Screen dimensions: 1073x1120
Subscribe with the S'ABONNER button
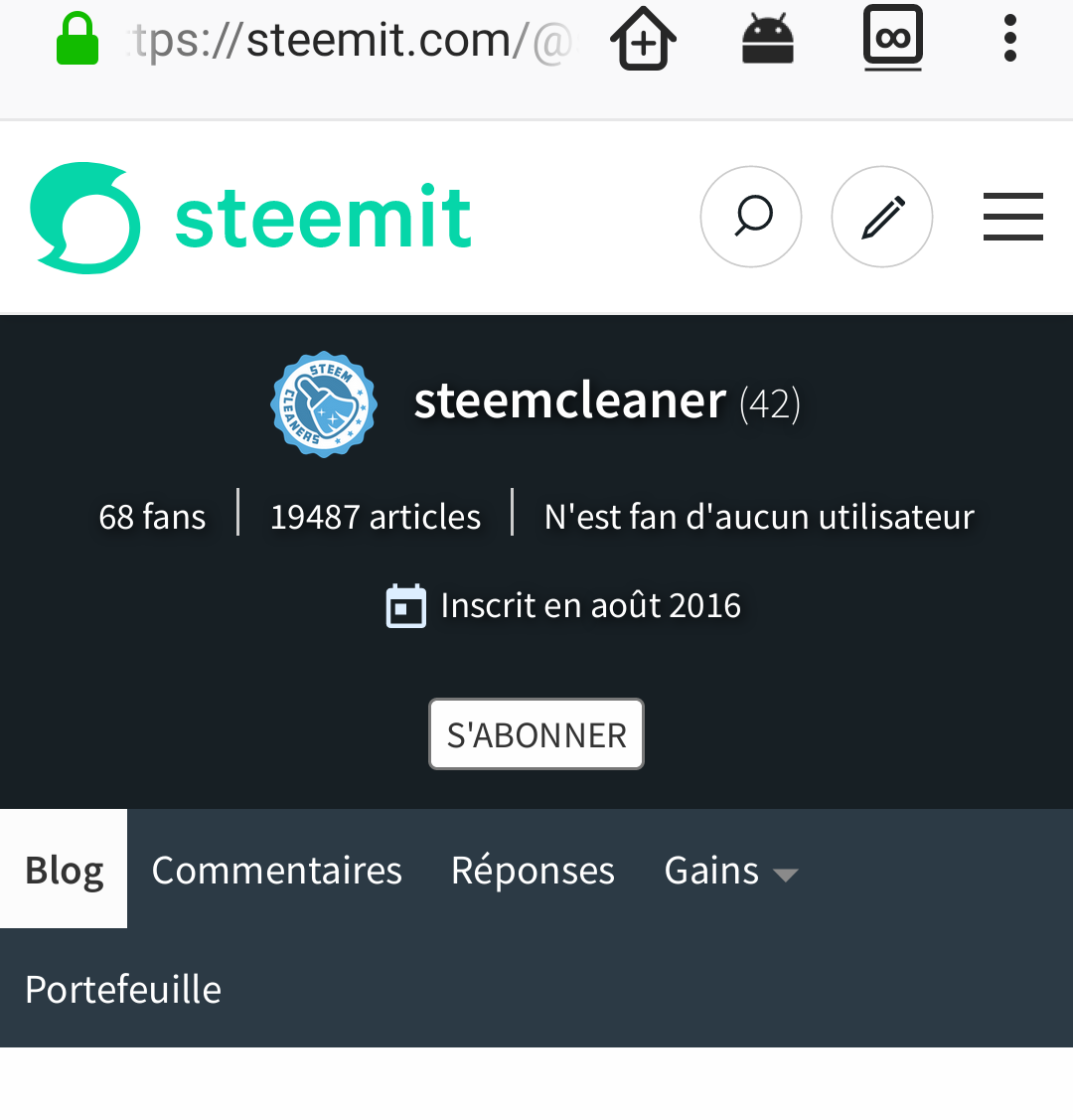coord(536,734)
